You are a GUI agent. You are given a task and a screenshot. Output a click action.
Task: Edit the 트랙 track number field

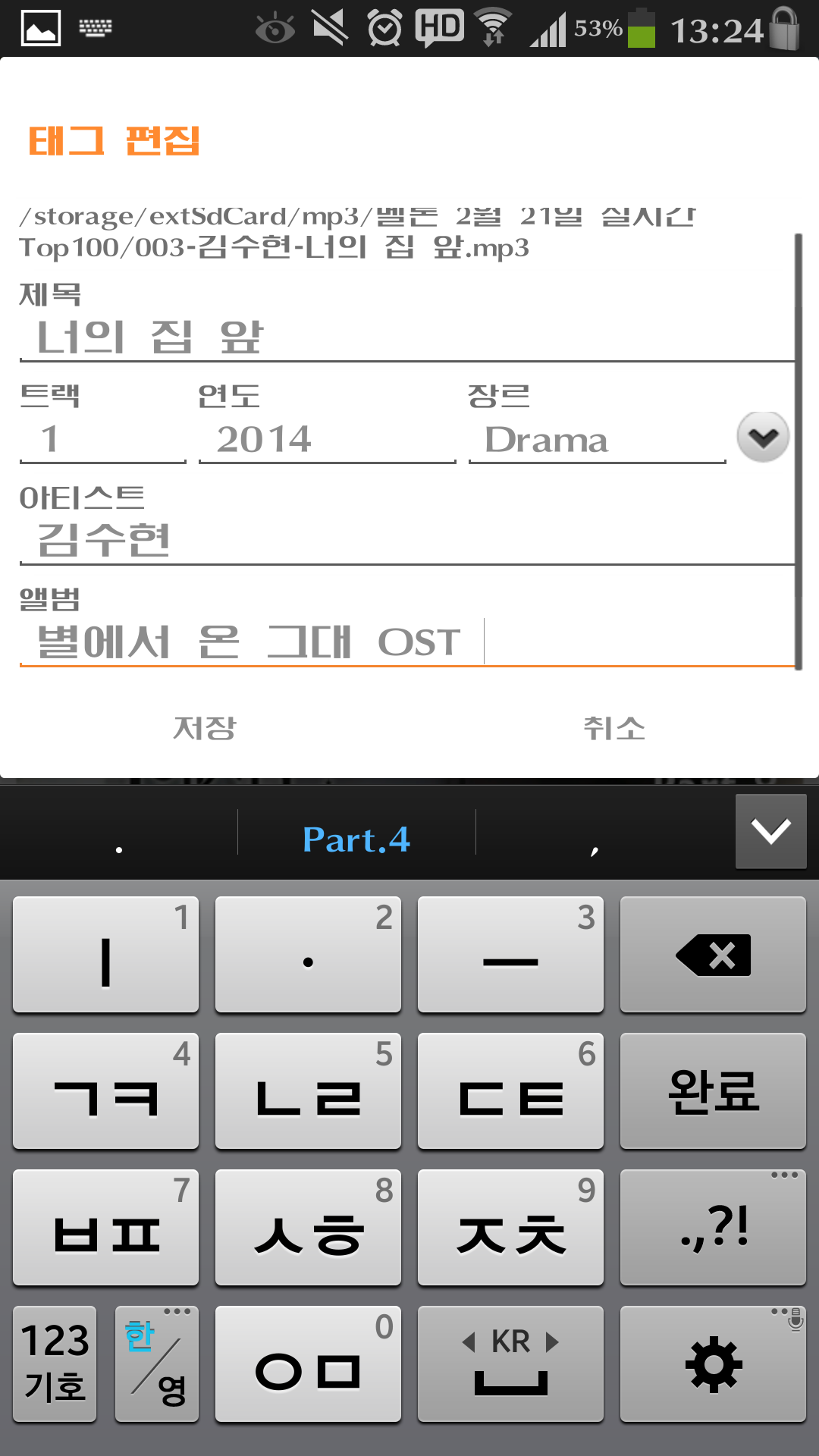102,440
